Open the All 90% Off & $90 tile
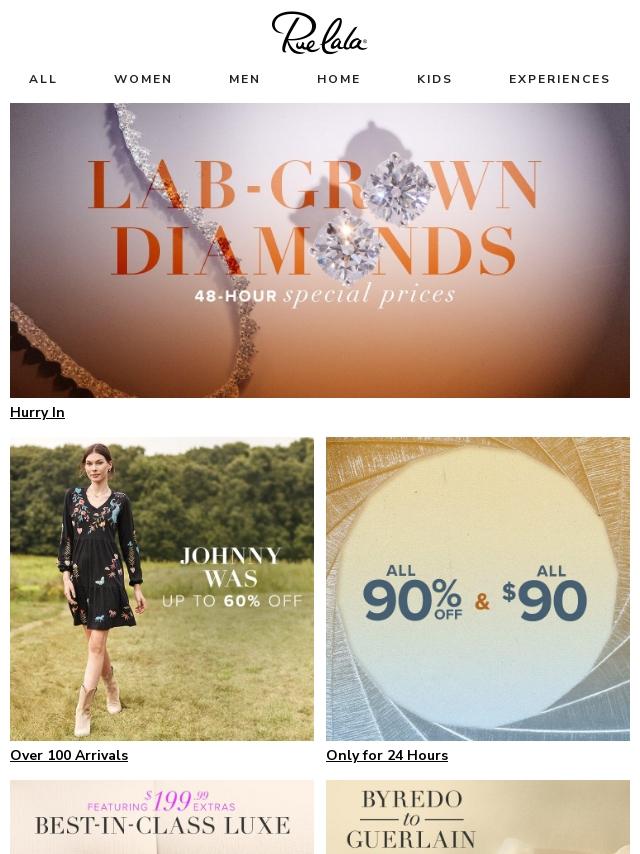The height and width of the screenshot is (854, 640). click(x=478, y=588)
